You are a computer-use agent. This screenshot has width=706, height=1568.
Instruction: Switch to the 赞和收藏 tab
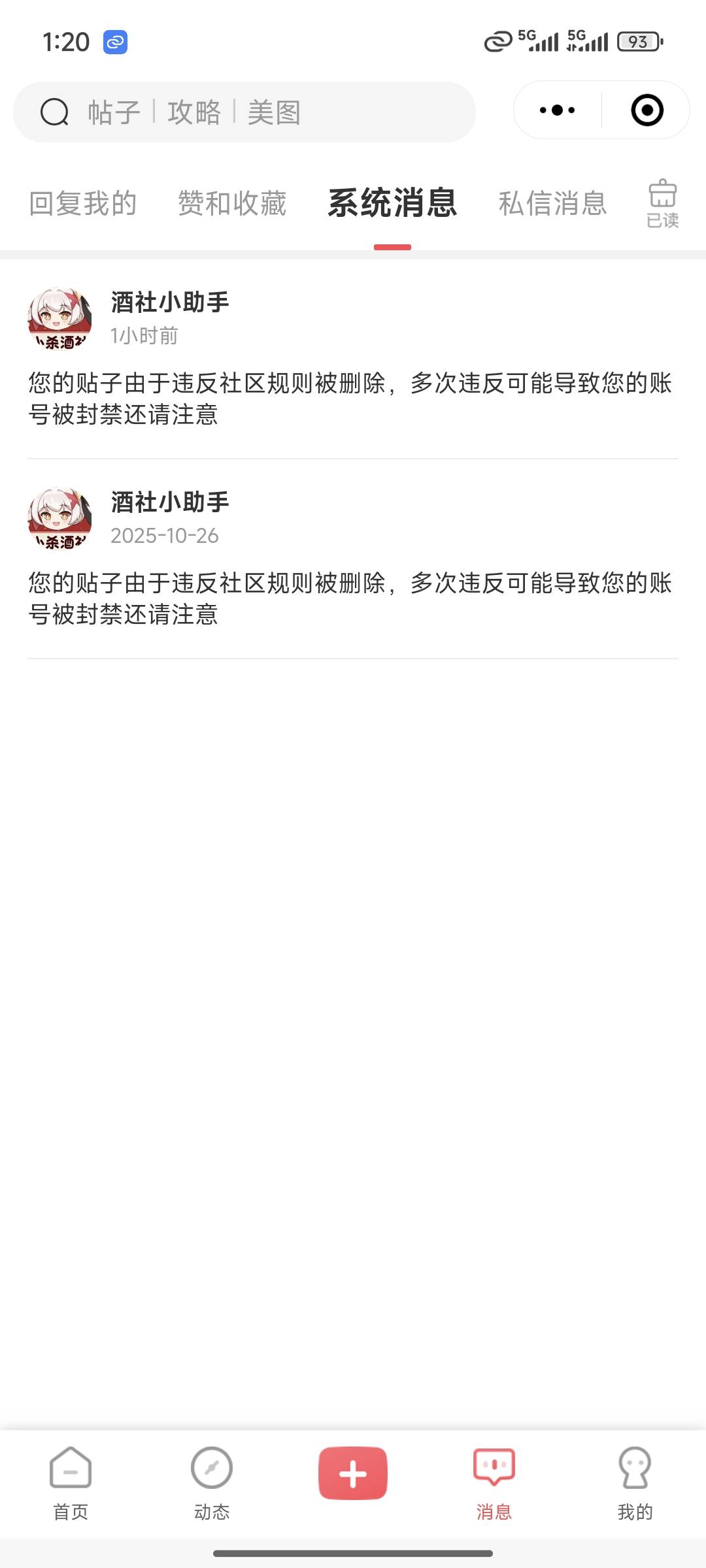(232, 203)
